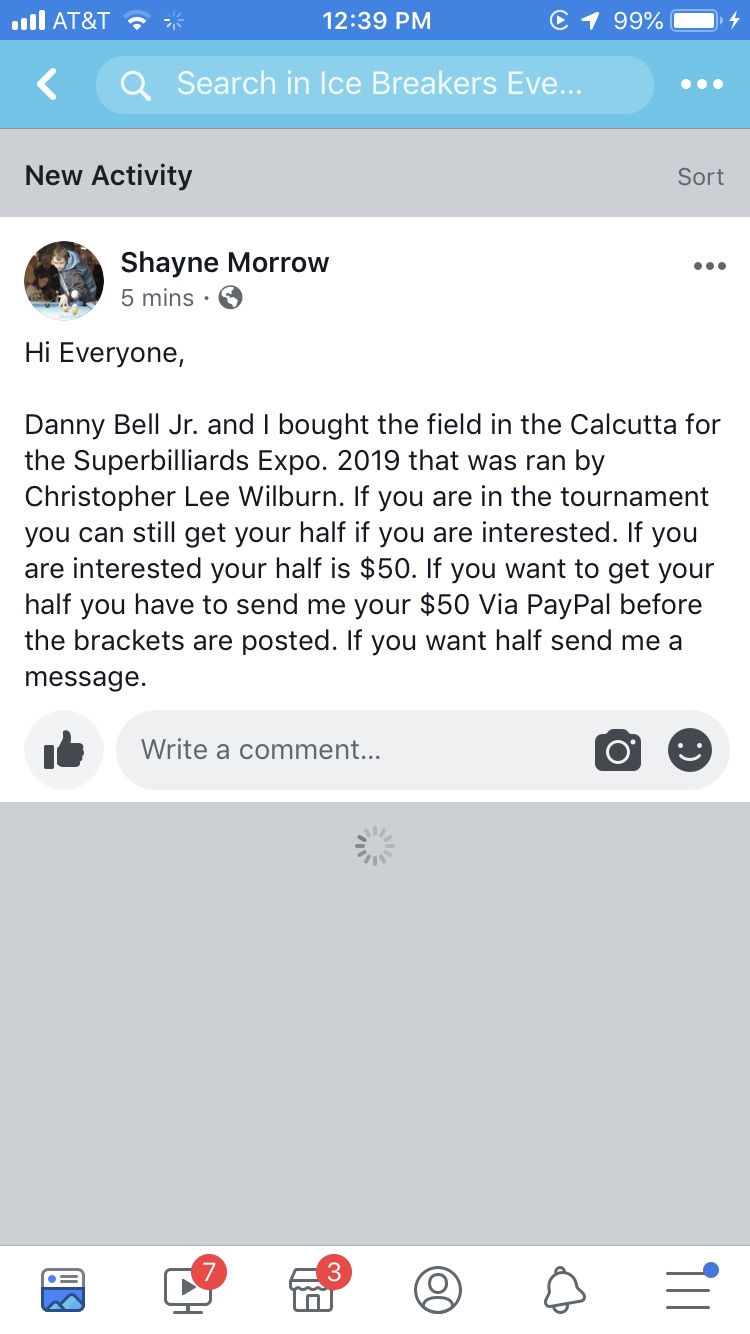Go to the Profile tab
The width and height of the screenshot is (750, 1334).
point(438,1289)
